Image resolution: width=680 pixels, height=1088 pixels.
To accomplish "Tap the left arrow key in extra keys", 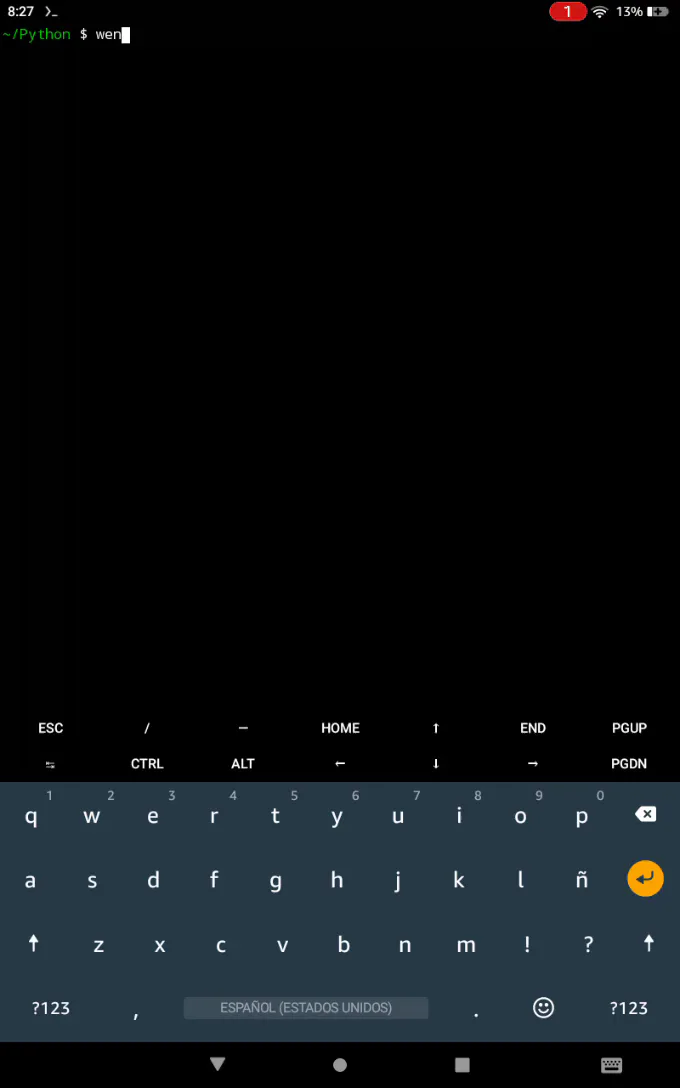I will (x=340, y=763).
